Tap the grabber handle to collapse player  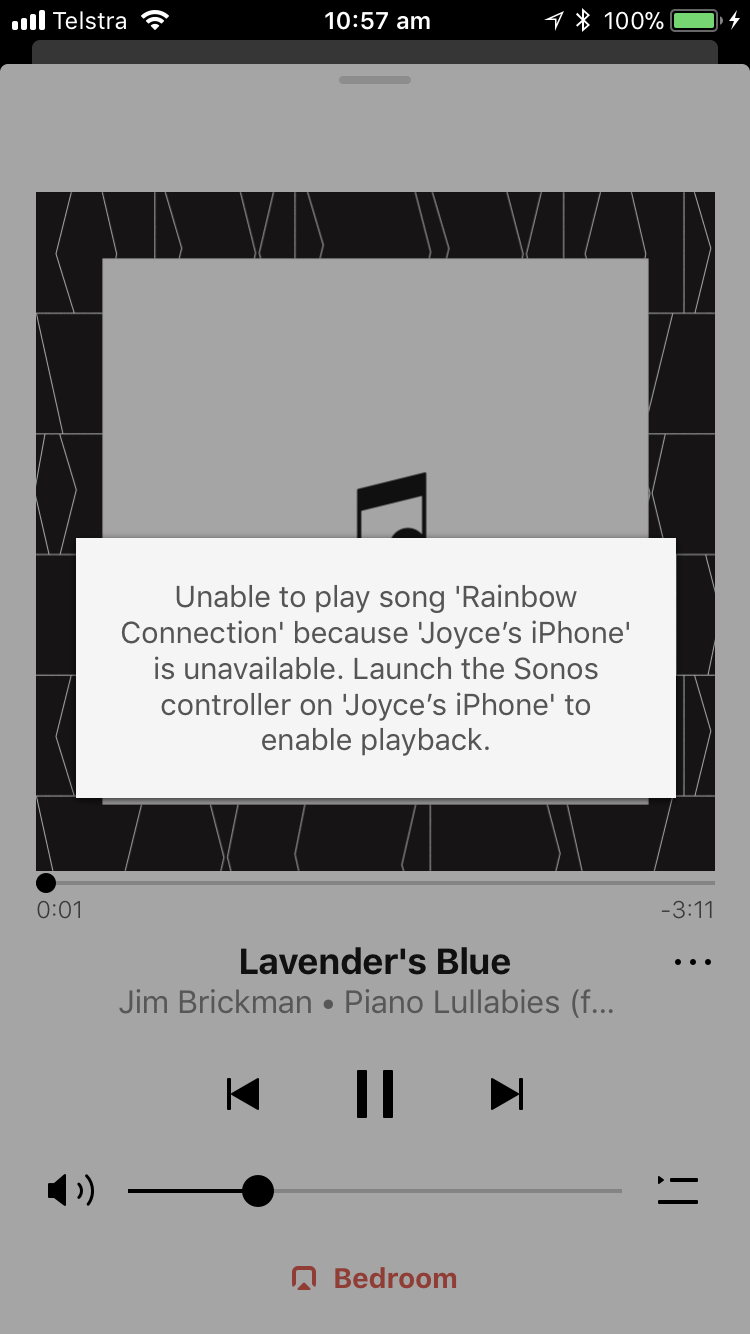coord(375,80)
